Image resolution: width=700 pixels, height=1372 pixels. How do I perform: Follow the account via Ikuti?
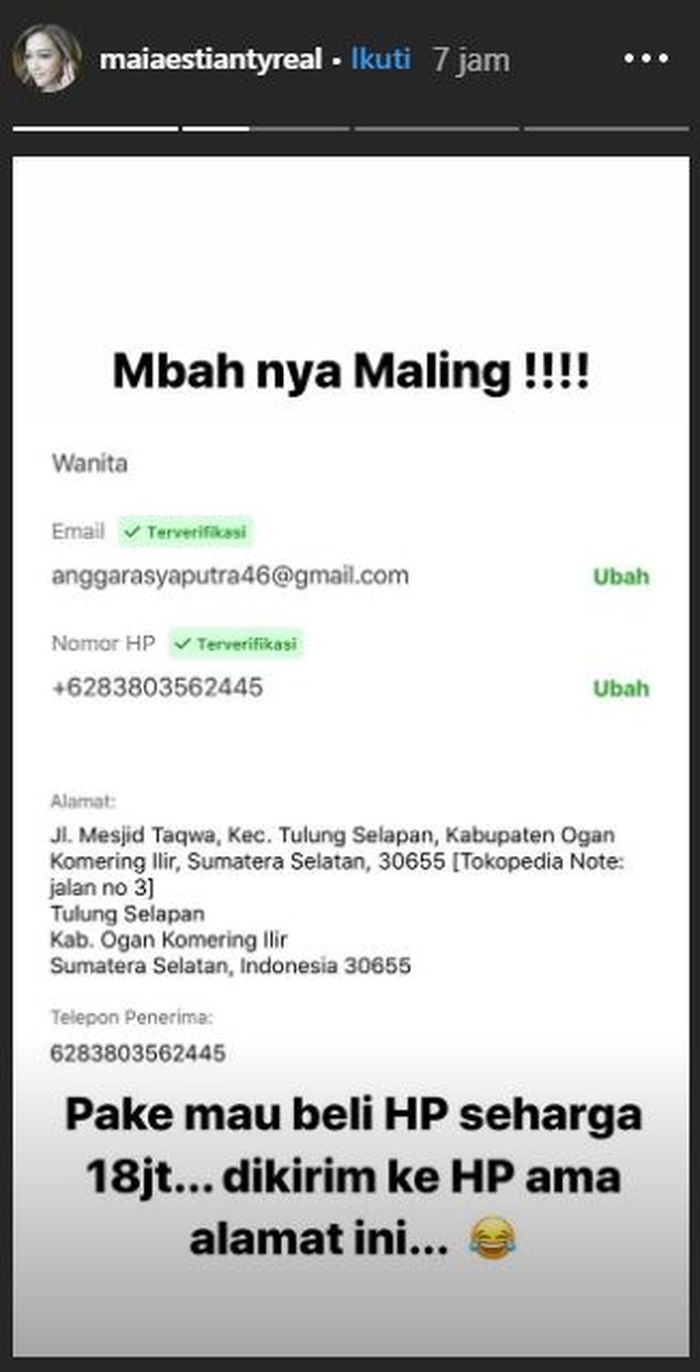click(380, 59)
